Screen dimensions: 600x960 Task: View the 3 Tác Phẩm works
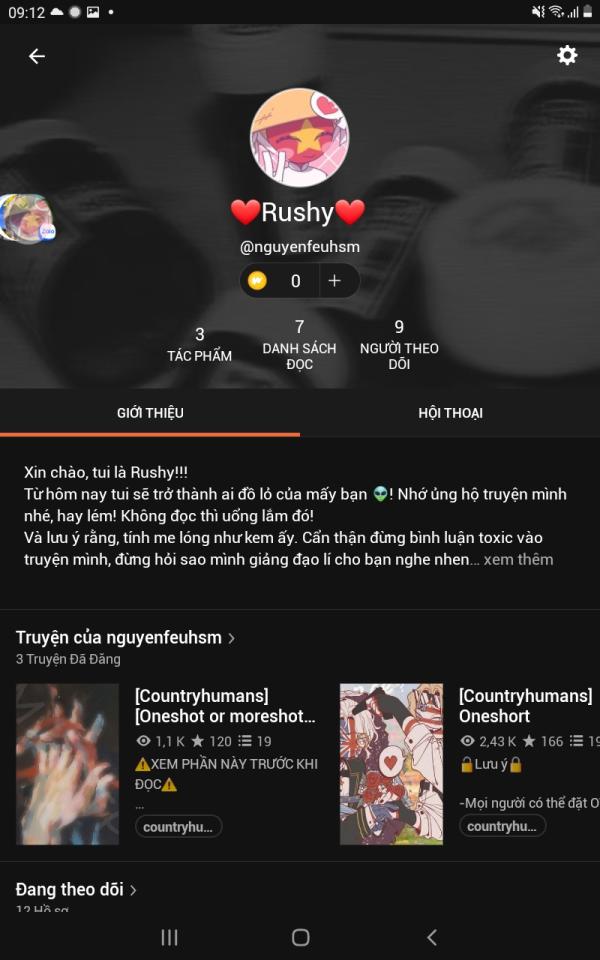pyautogui.click(x=199, y=344)
